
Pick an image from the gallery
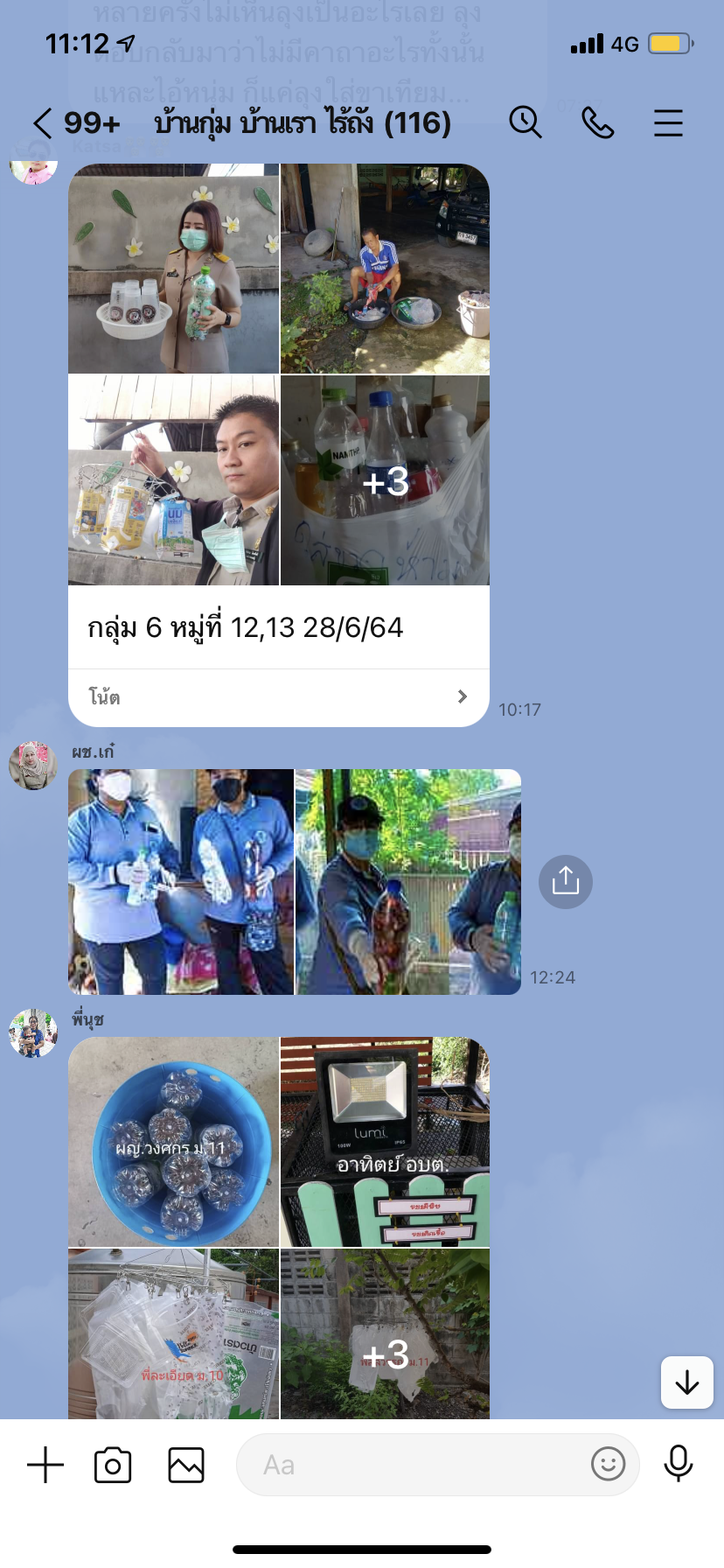click(x=186, y=1465)
